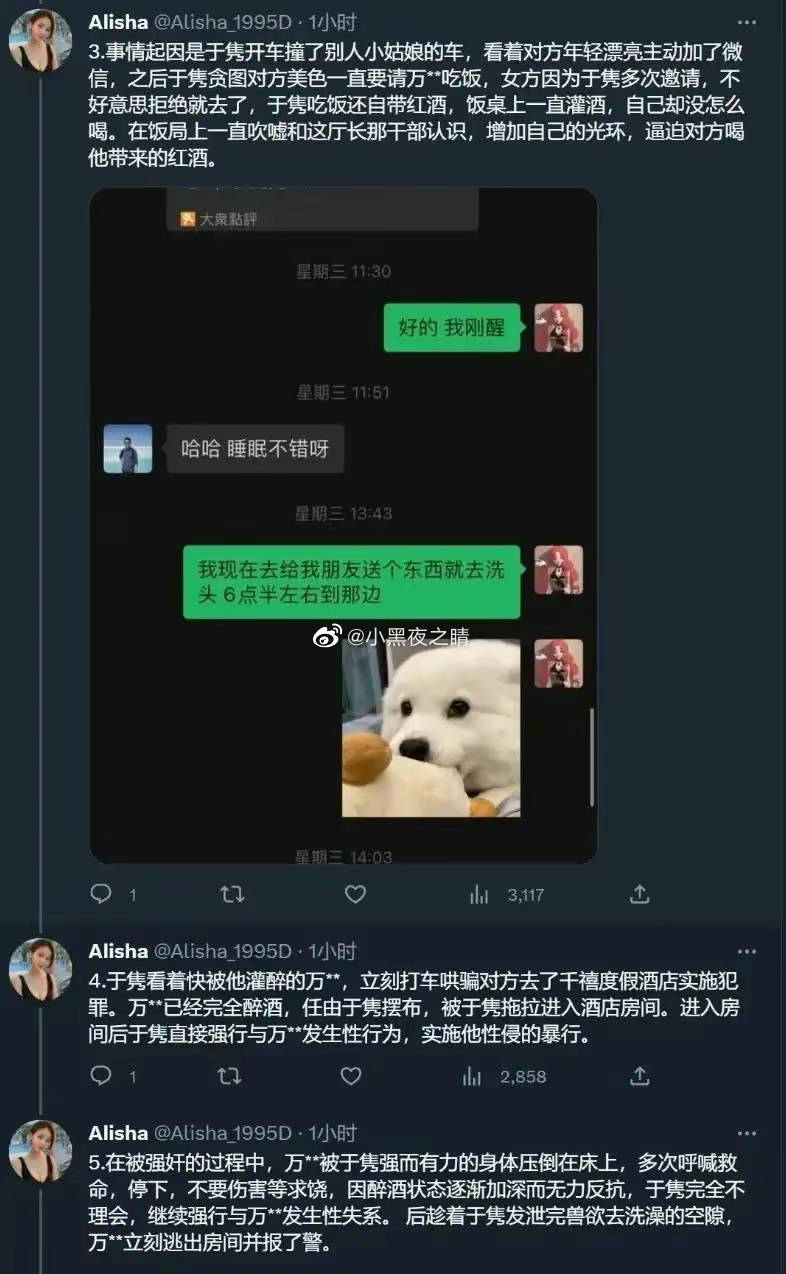Screen dimensions: 786x1274
Task: Retweet tweet 4 about the hotel
Action: (229, 1076)
